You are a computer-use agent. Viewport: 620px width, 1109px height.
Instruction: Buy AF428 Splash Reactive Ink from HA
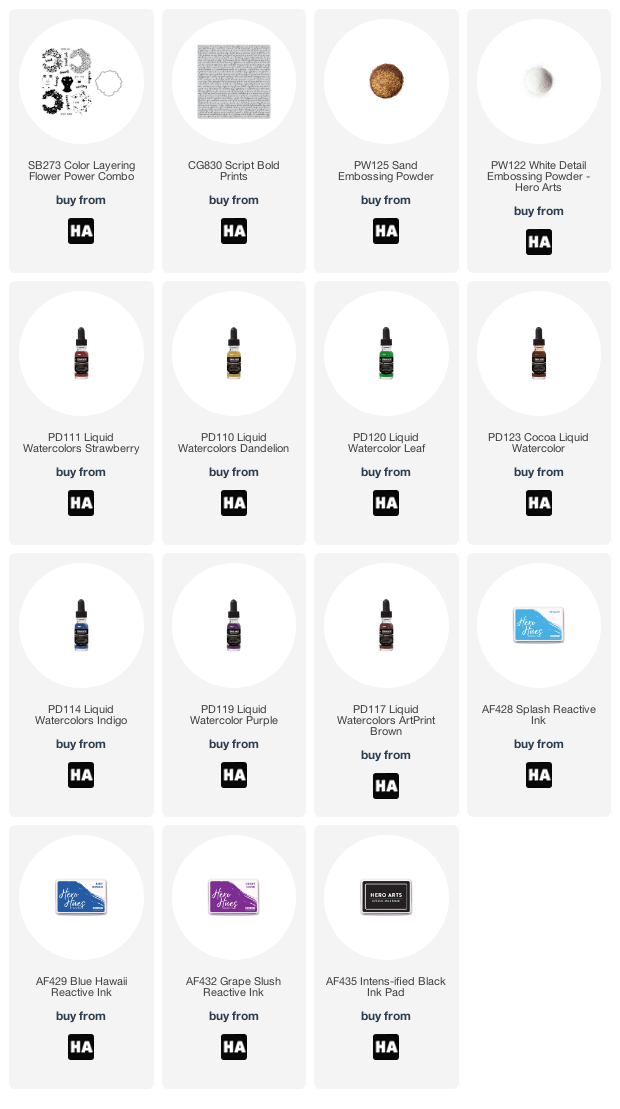(x=539, y=775)
